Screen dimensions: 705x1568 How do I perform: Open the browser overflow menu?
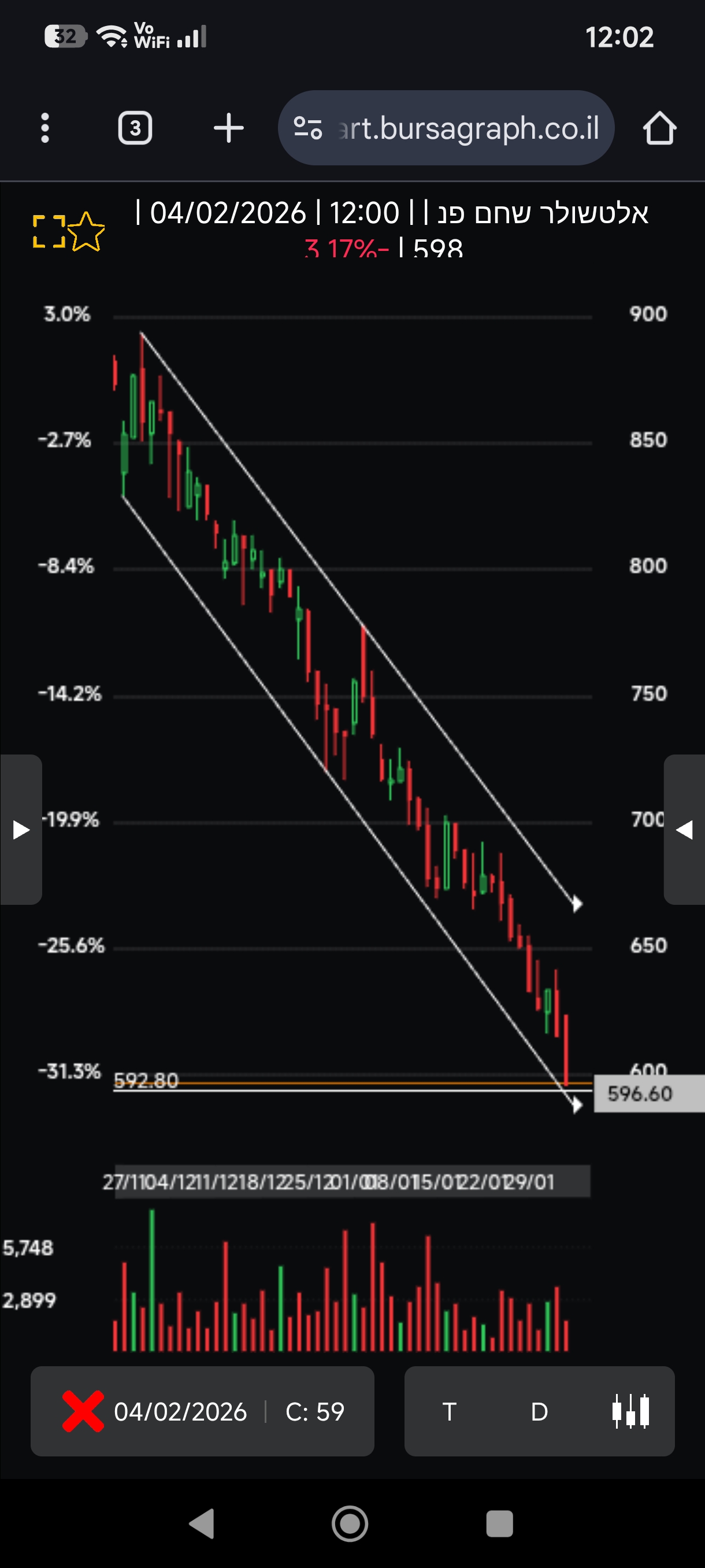coord(44,128)
